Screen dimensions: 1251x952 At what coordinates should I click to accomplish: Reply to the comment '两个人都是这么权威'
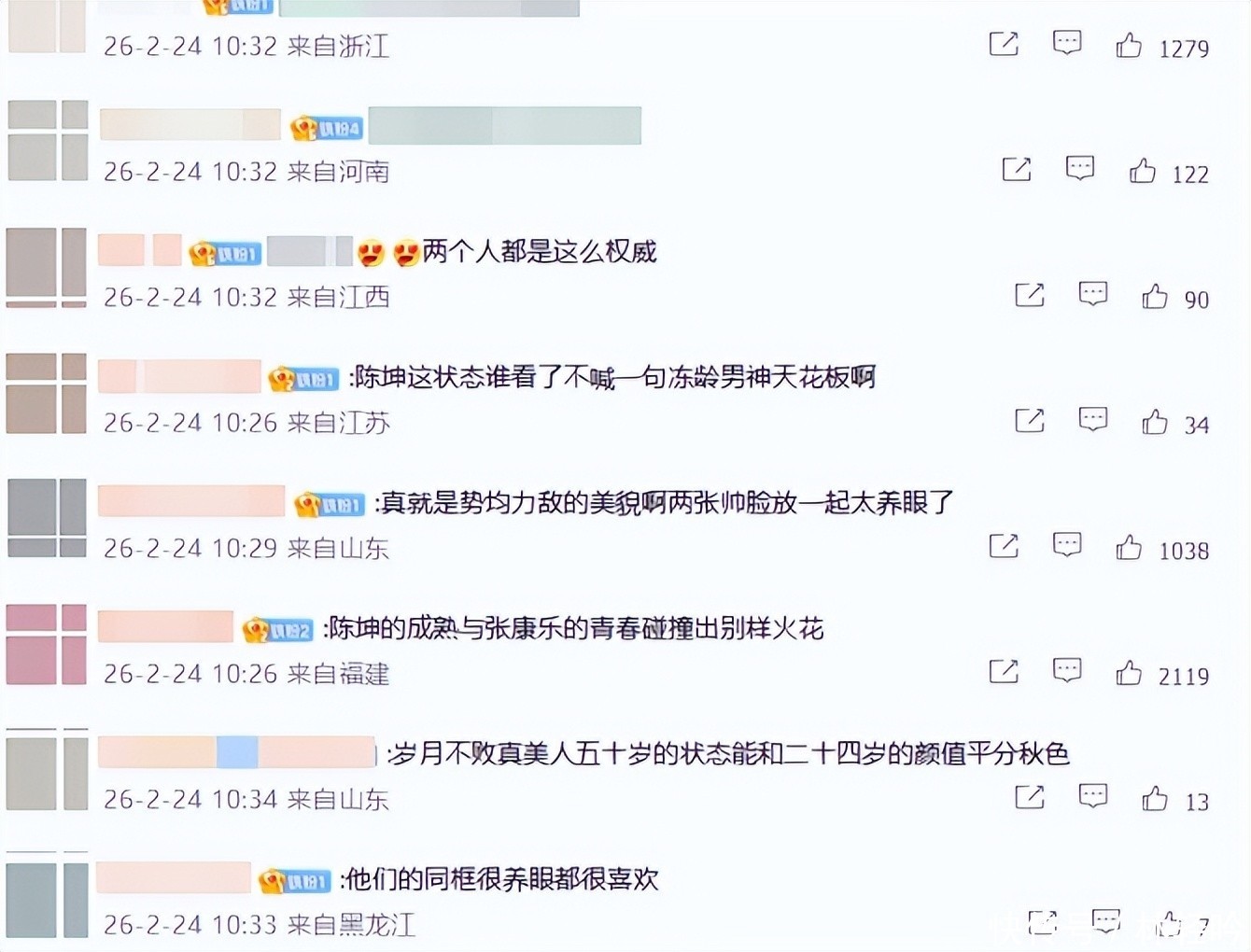pyautogui.click(x=1092, y=294)
